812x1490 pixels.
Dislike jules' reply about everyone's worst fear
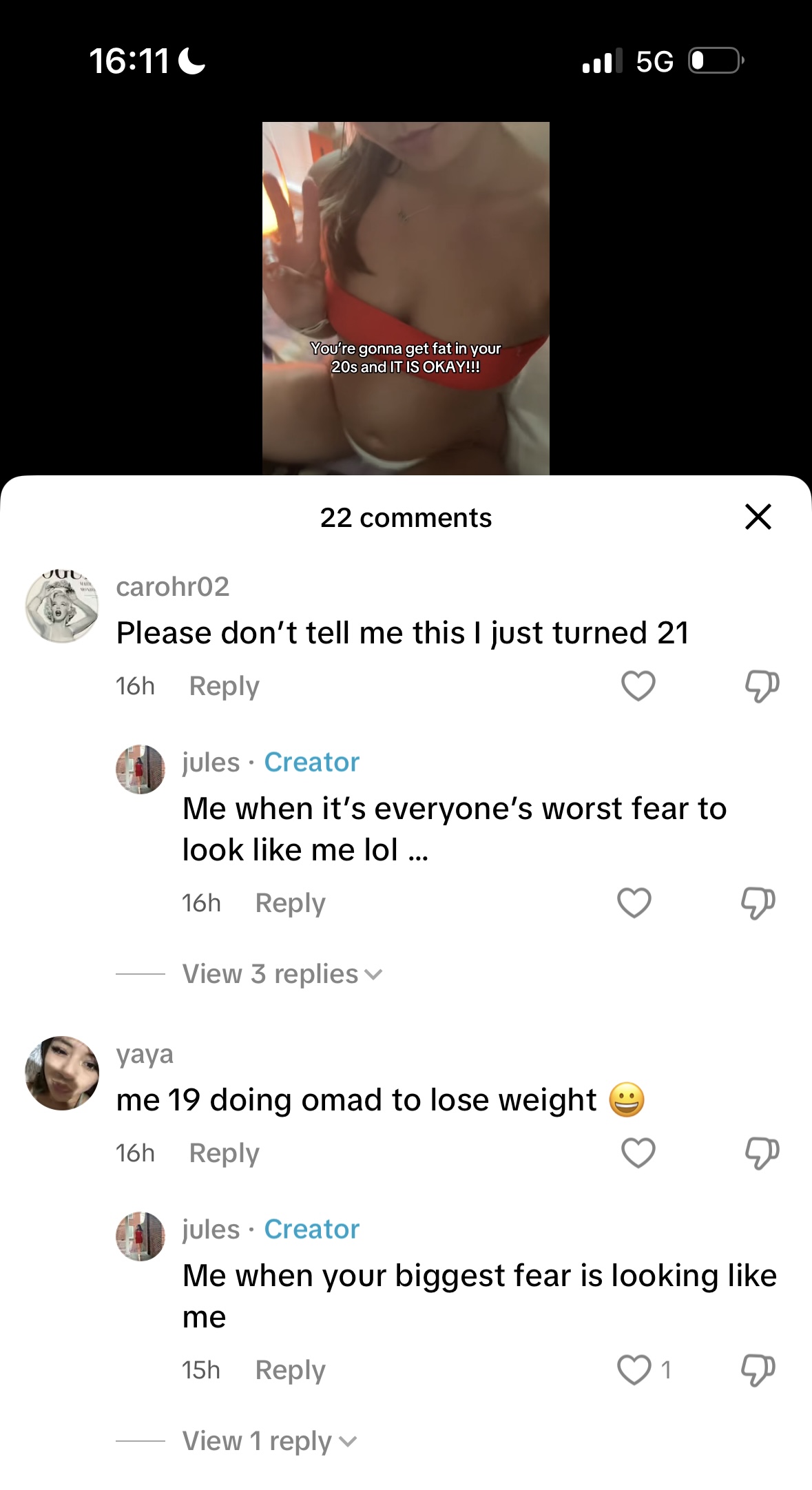click(x=758, y=903)
